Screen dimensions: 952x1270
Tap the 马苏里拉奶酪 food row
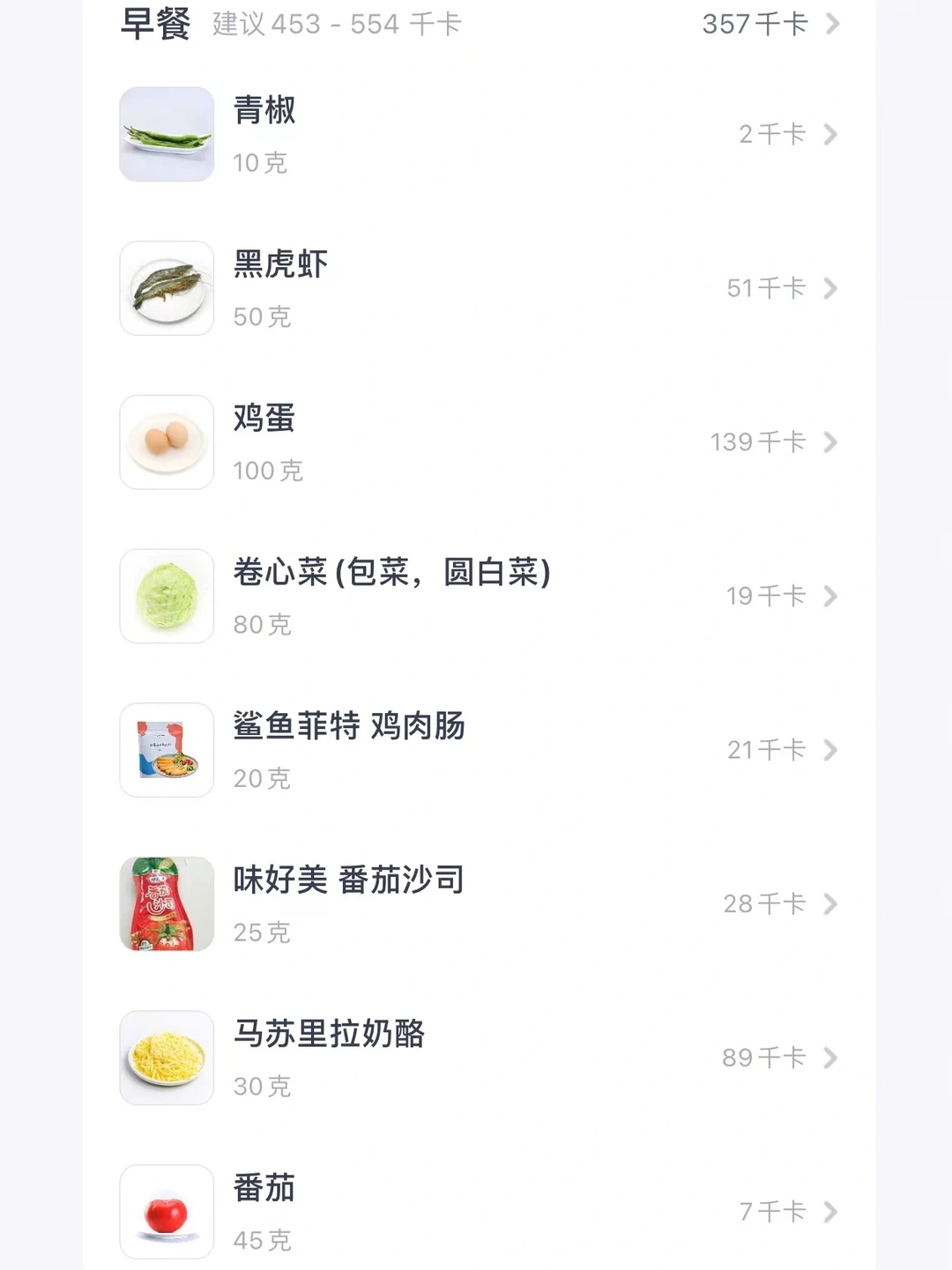pos(480,1058)
